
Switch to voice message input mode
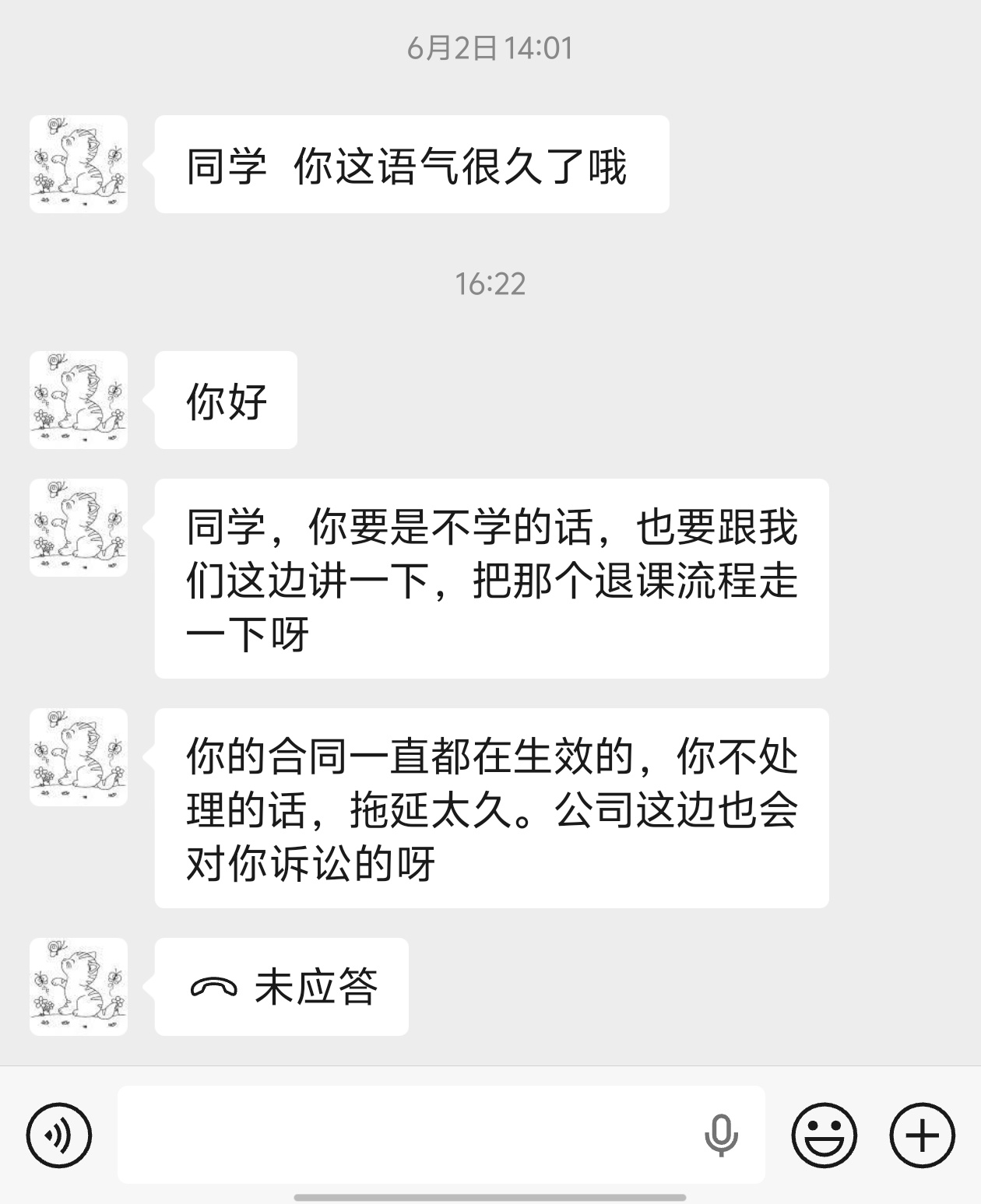point(59,1136)
